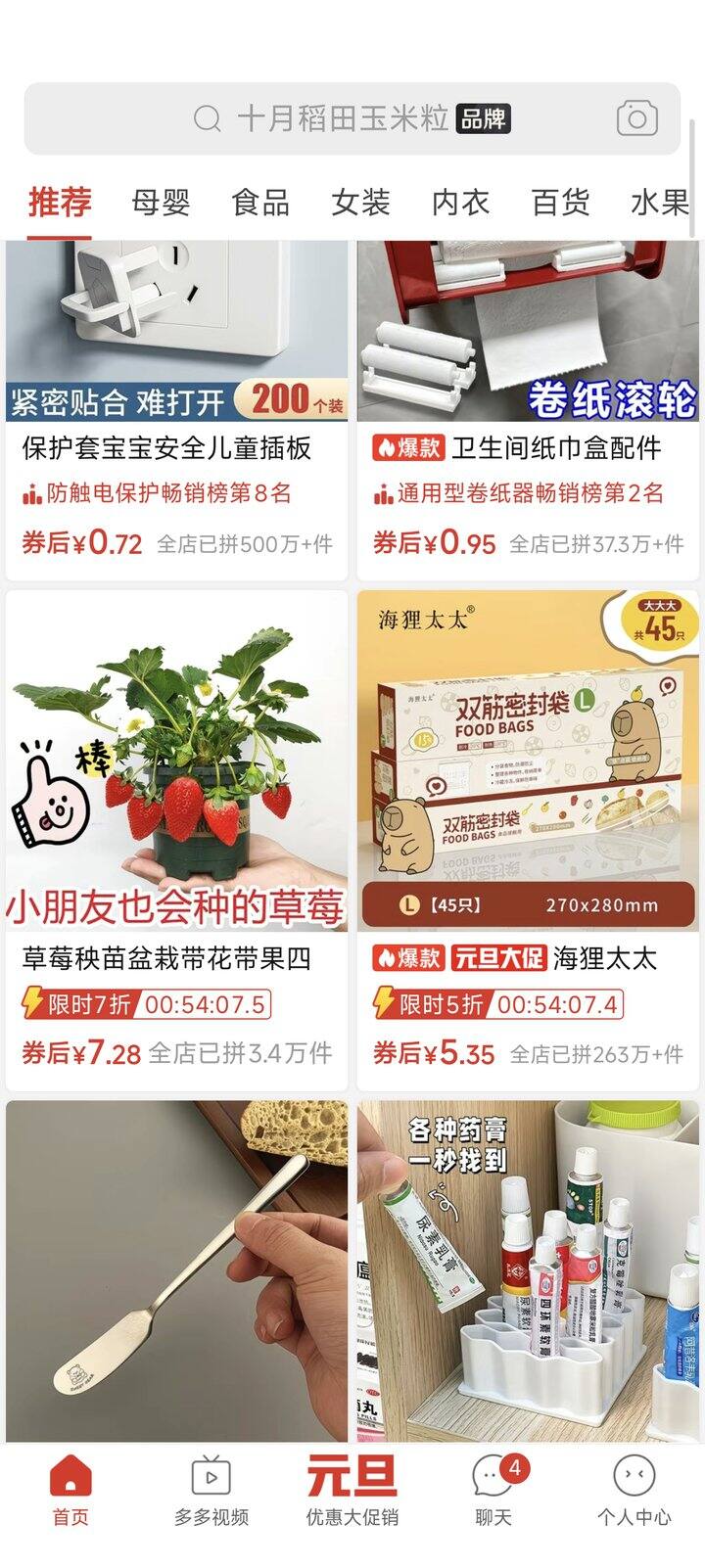This screenshot has width=705, height=1568.
Task: Open the 百货 category tab
Action: coord(560,203)
